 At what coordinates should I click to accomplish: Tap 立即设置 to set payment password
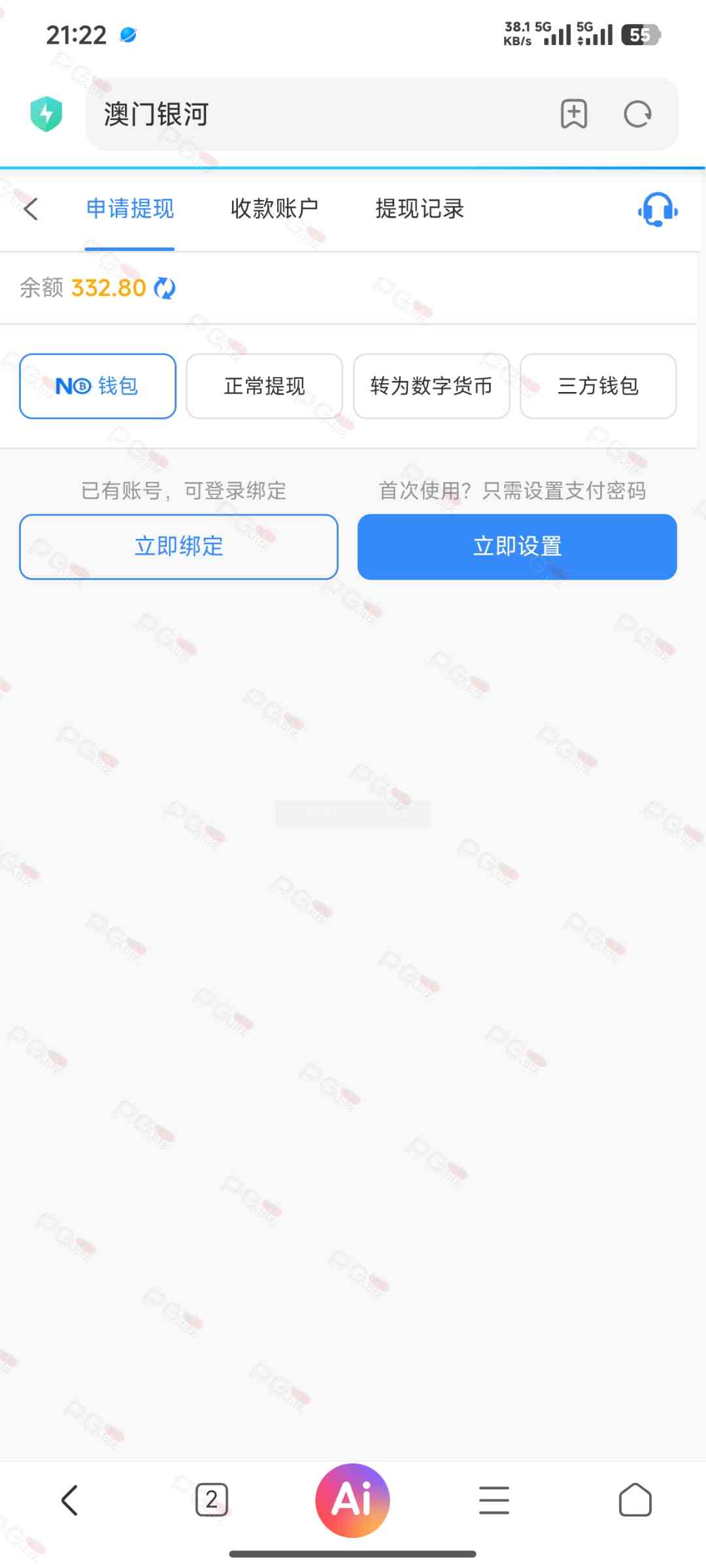click(x=517, y=547)
